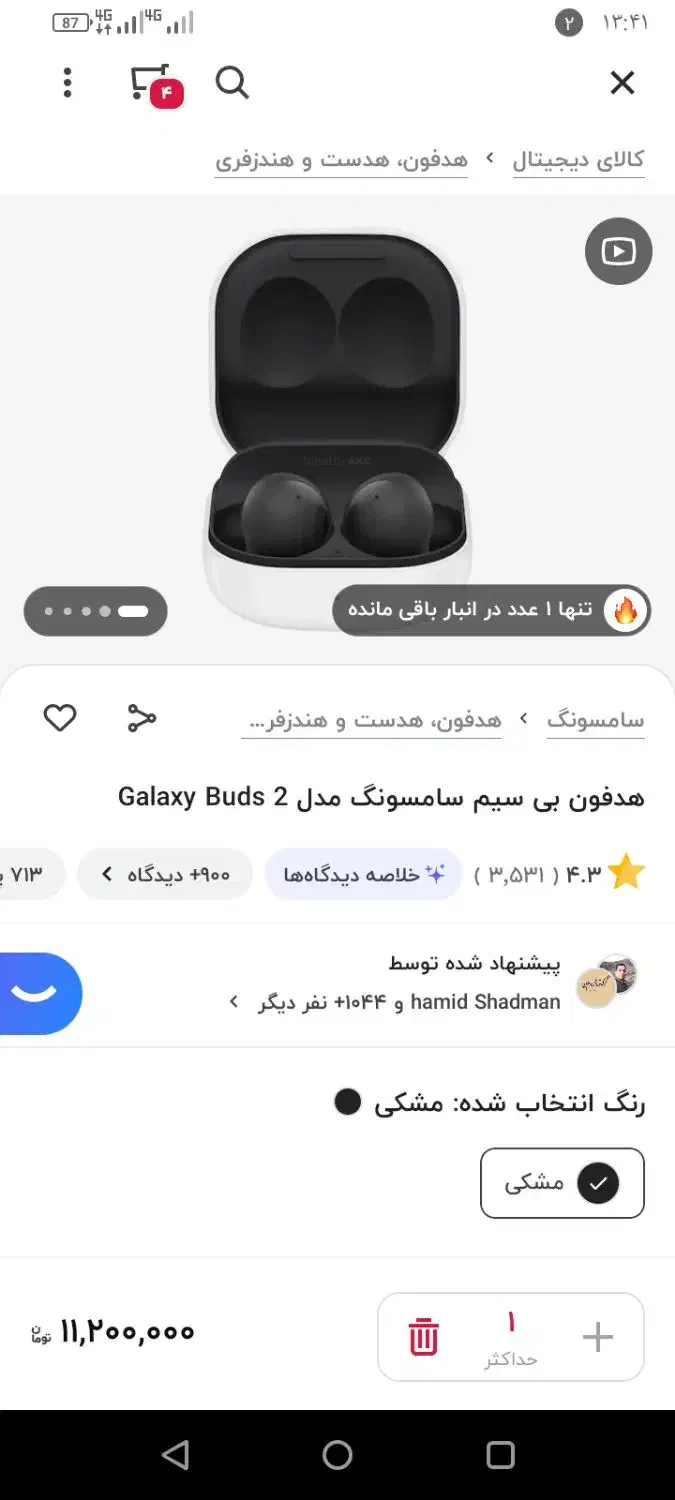Tap the image page indicator dots
Image resolution: width=675 pixels, height=1500 pixels.
(x=96, y=611)
